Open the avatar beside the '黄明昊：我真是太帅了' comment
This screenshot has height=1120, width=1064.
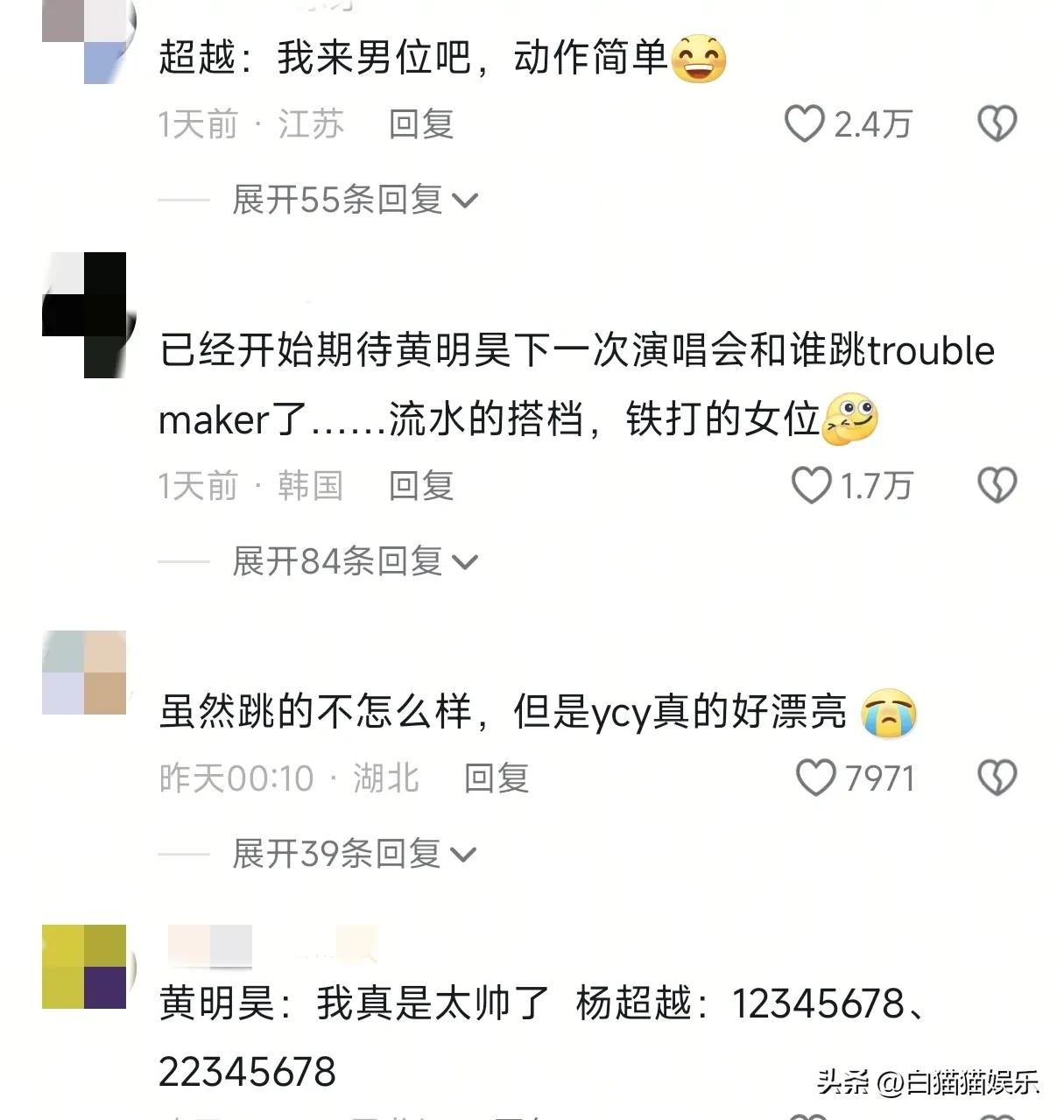point(85,967)
